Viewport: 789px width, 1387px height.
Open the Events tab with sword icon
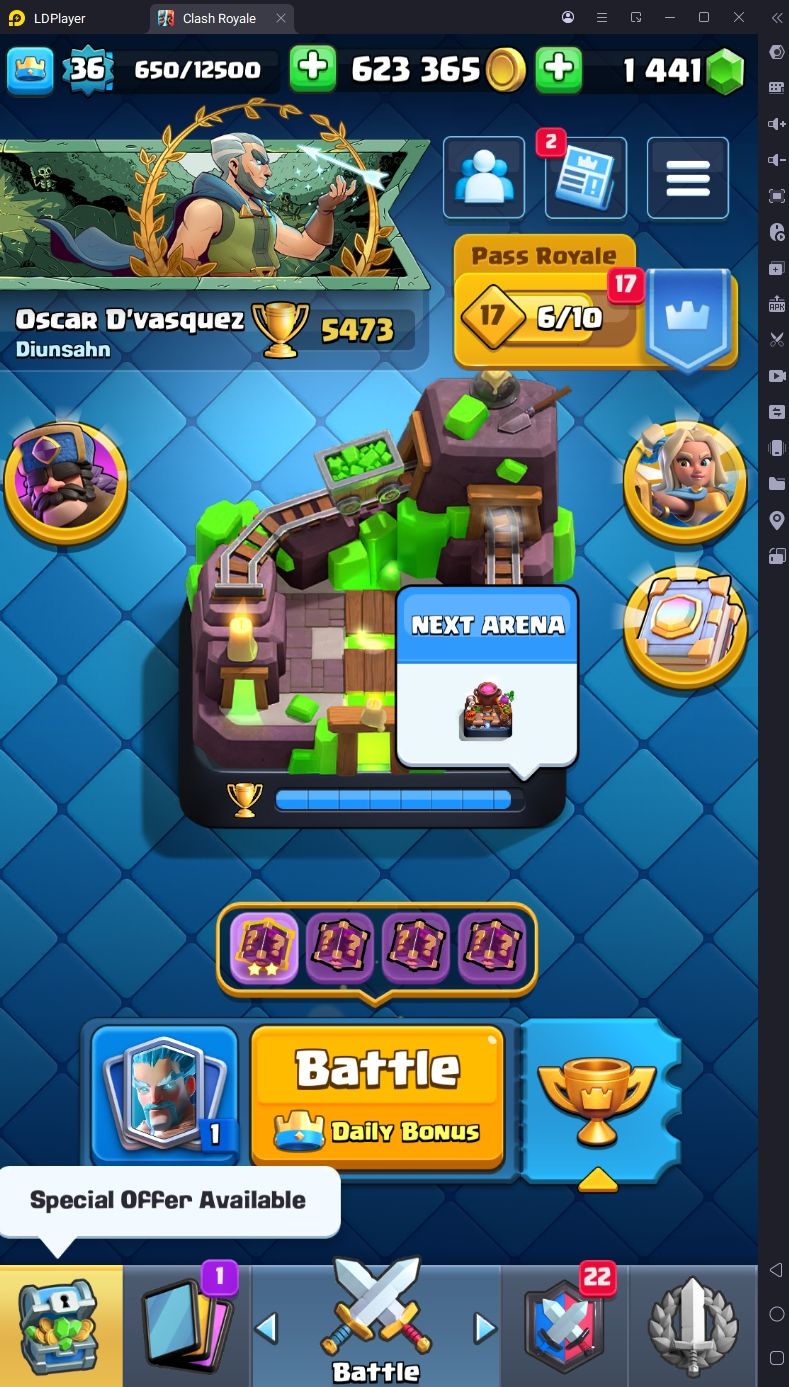(692, 1324)
